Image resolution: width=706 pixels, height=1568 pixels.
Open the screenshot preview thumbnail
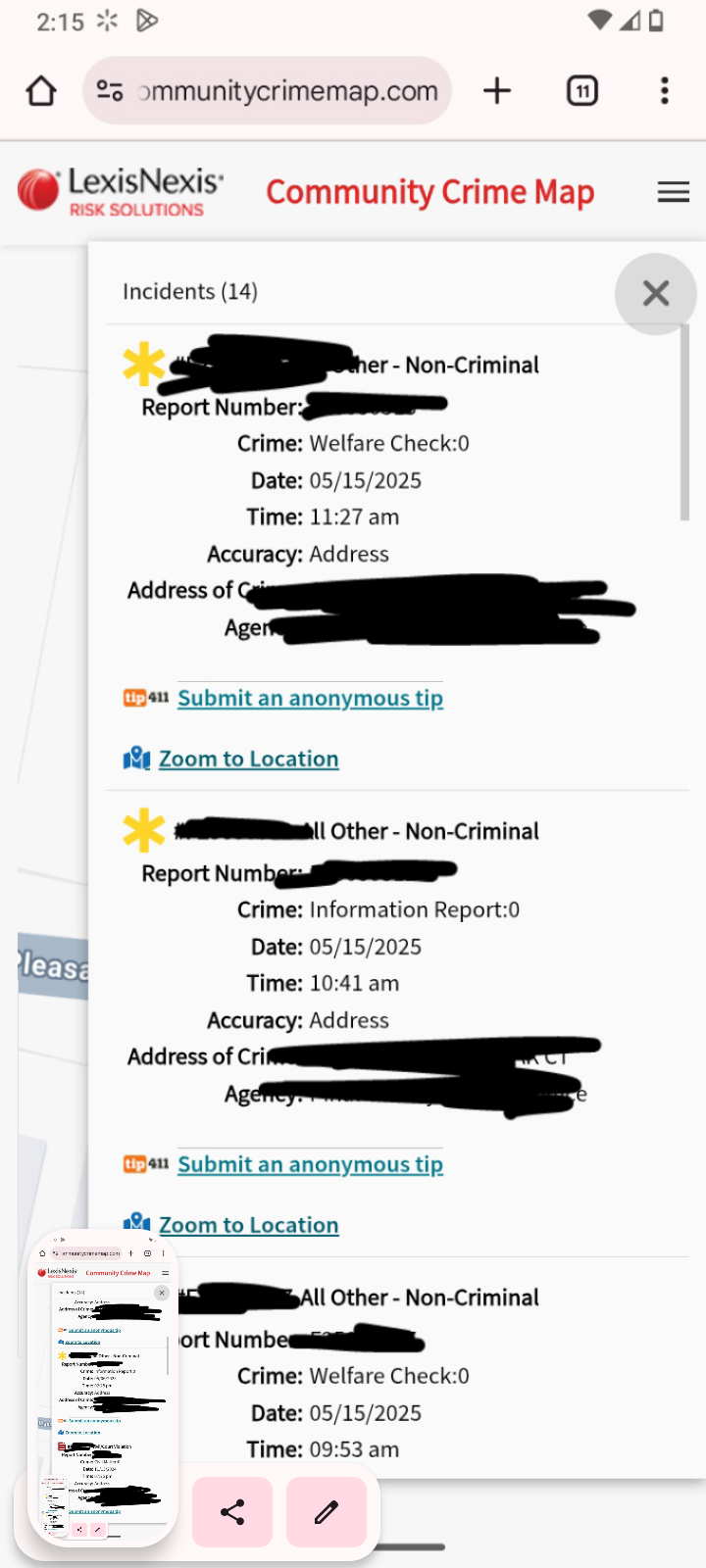pos(103,1388)
